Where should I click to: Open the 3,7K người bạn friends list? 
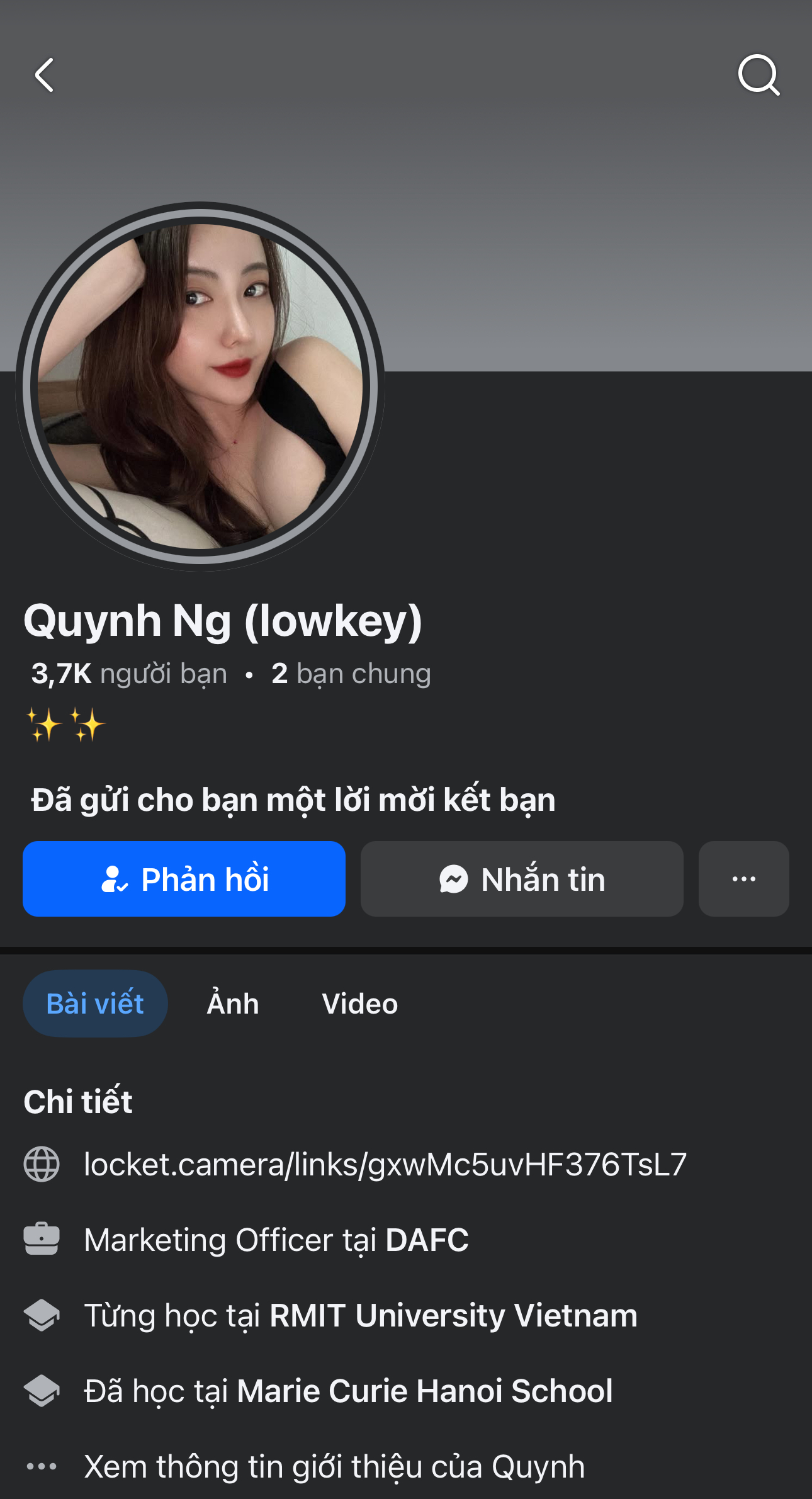(x=129, y=674)
